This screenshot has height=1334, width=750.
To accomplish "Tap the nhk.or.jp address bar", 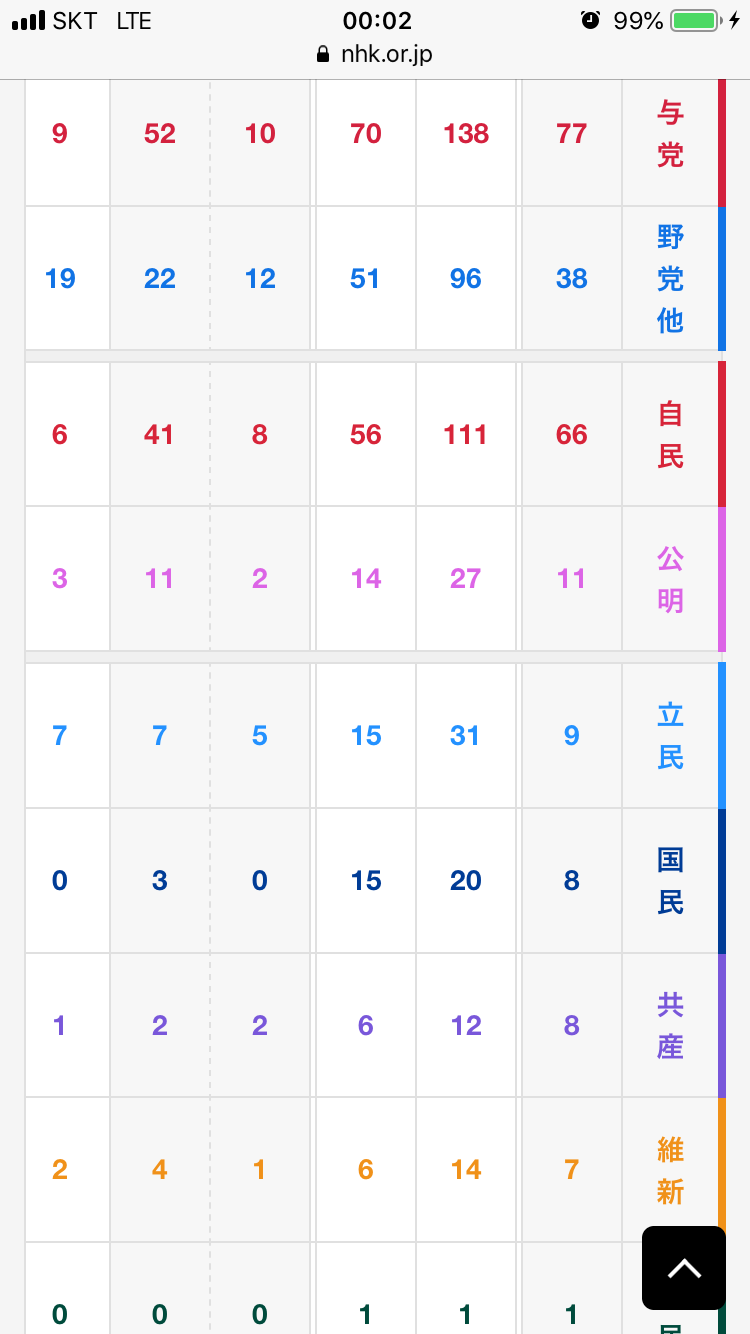I will click(375, 53).
